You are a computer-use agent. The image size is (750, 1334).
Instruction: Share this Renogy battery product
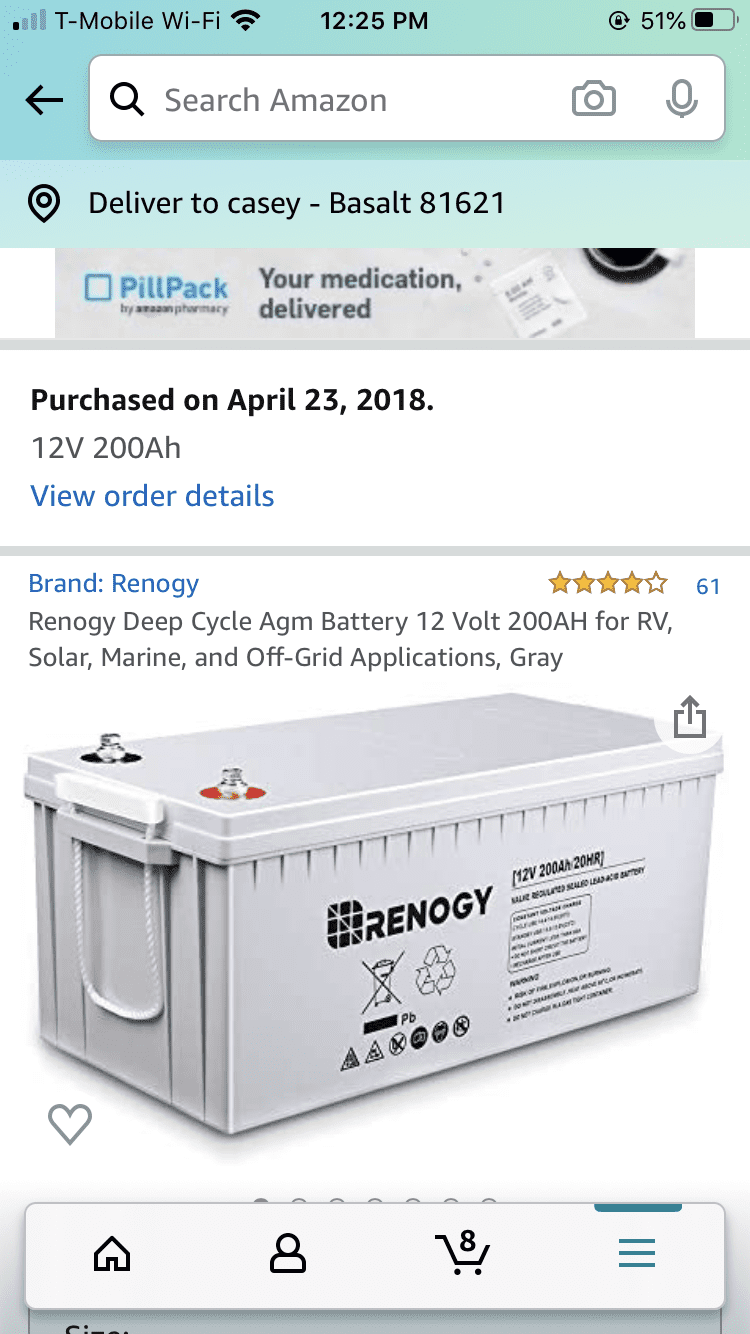(x=689, y=718)
